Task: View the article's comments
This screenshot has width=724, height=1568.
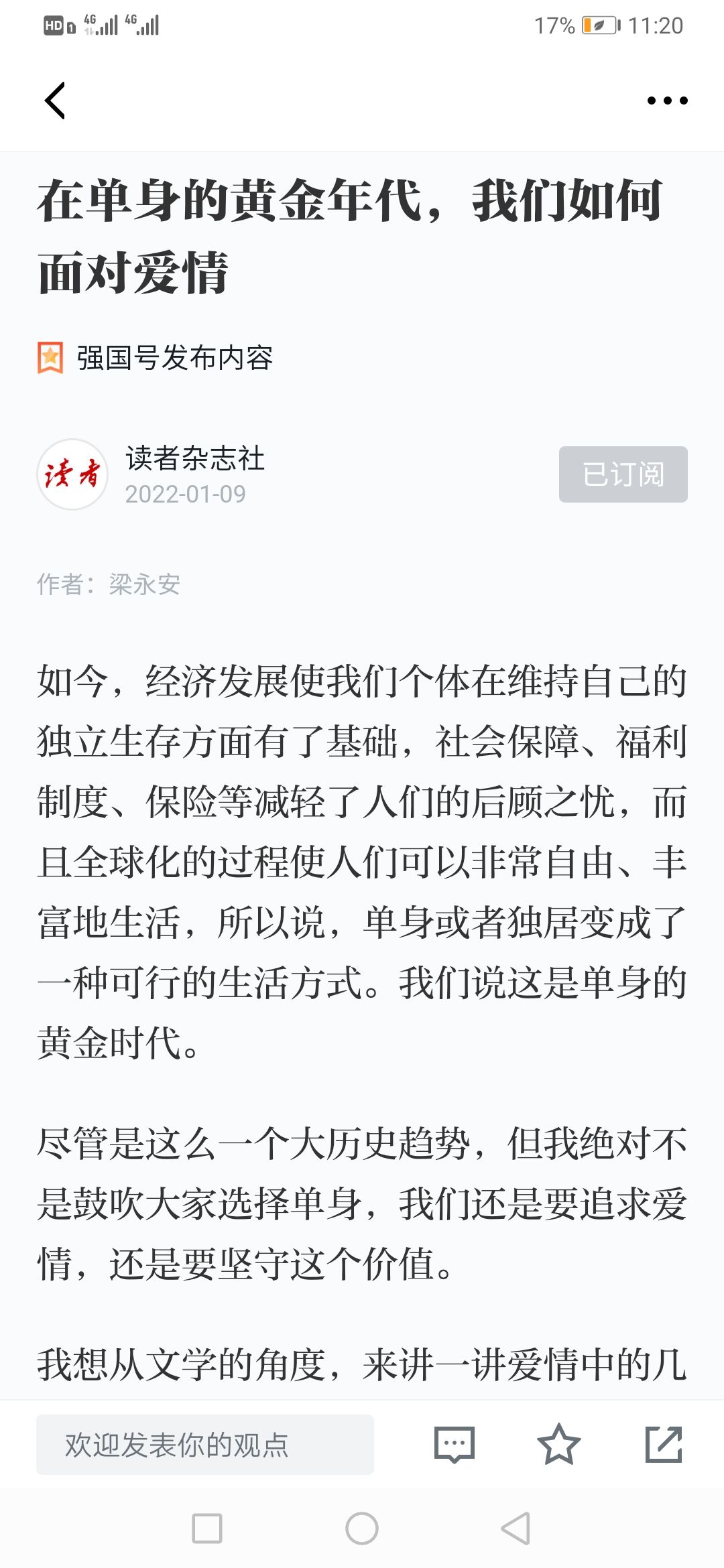Action: click(x=455, y=1445)
